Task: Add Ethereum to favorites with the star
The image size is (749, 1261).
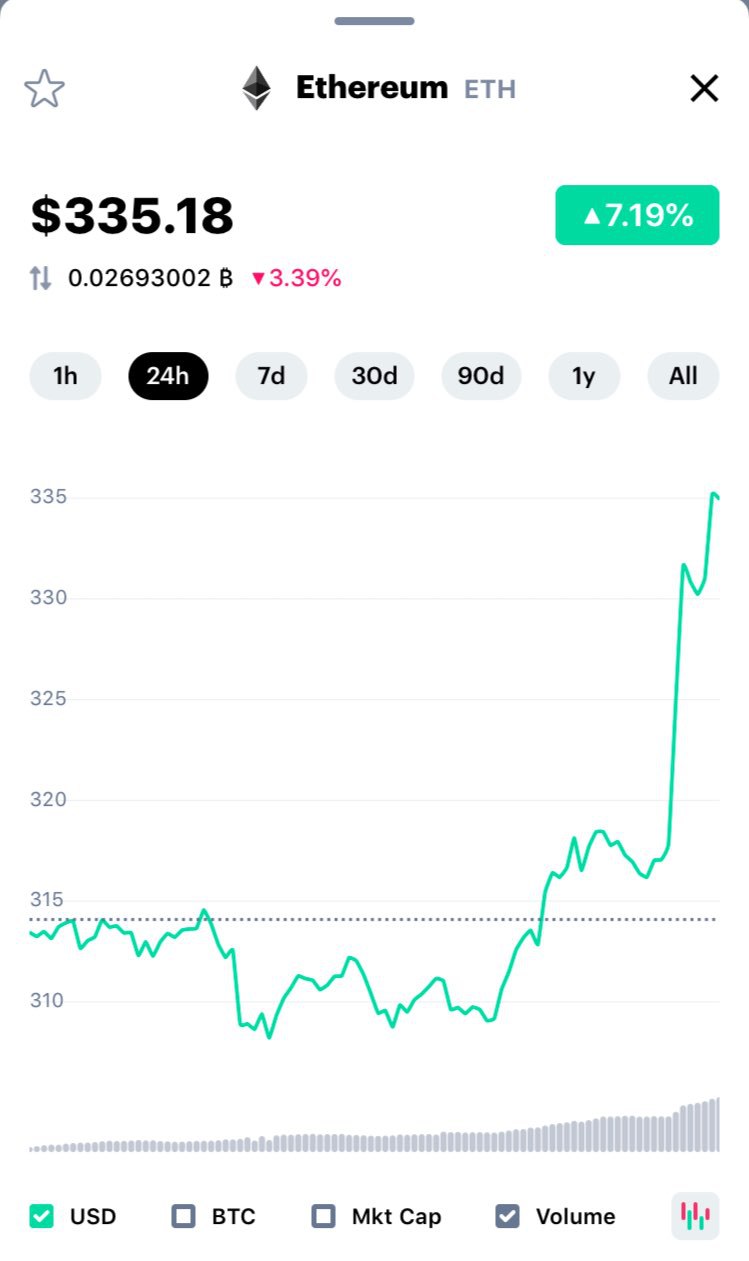Action: click(44, 89)
